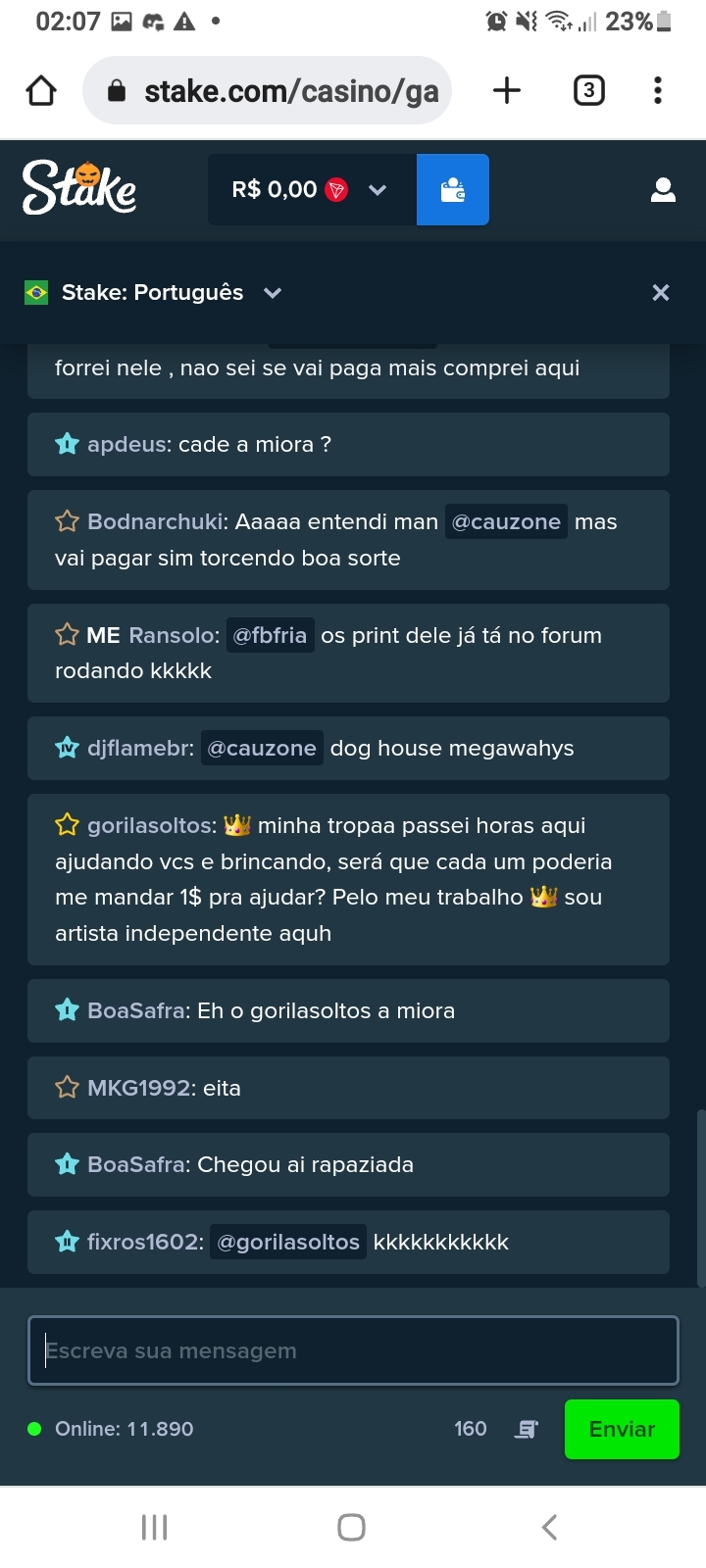The width and height of the screenshot is (706, 1568).
Task: Go back with the system back button
Action: coord(550,1527)
